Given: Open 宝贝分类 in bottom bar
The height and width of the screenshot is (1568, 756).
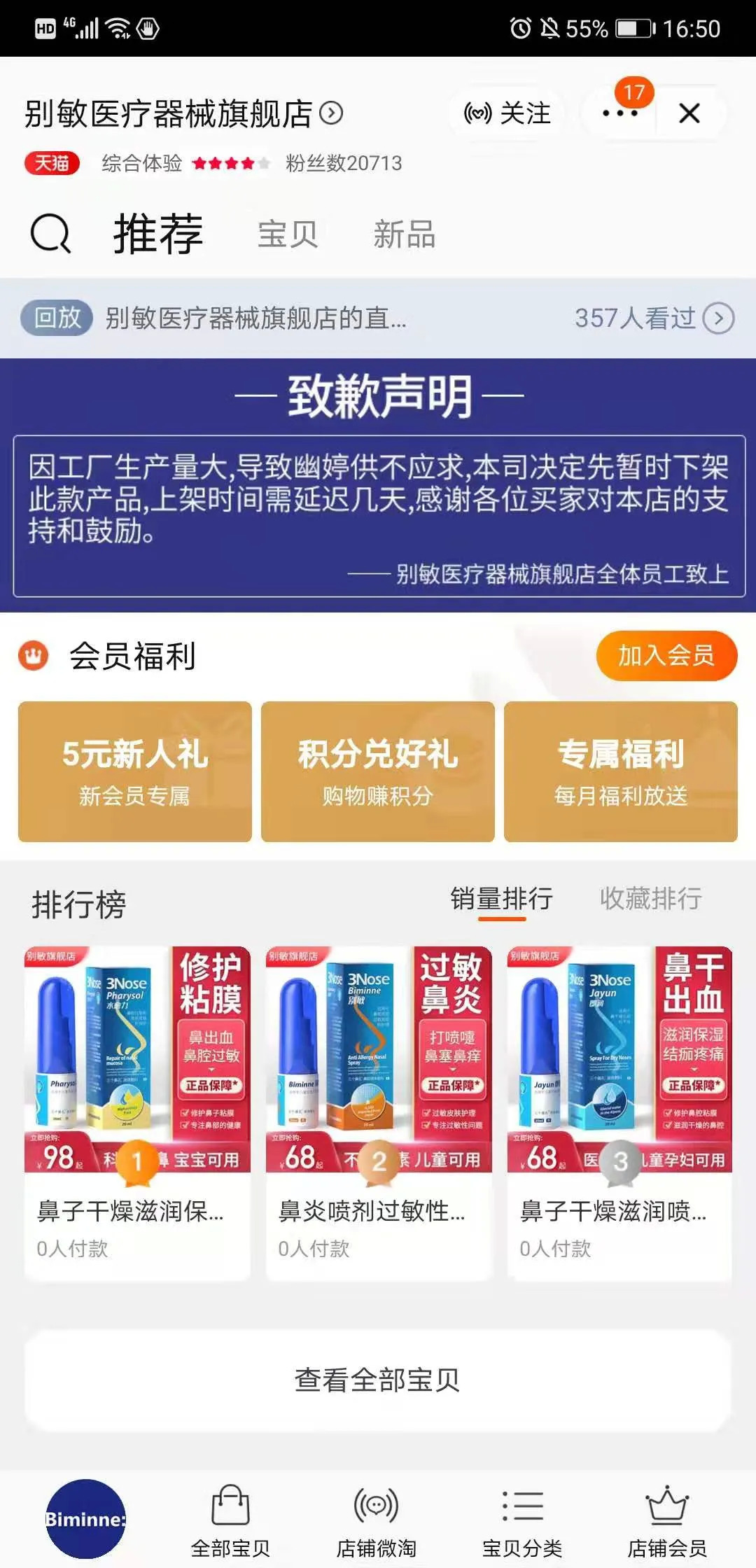Looking at the screenshot, I should [x=522, y=1520].
